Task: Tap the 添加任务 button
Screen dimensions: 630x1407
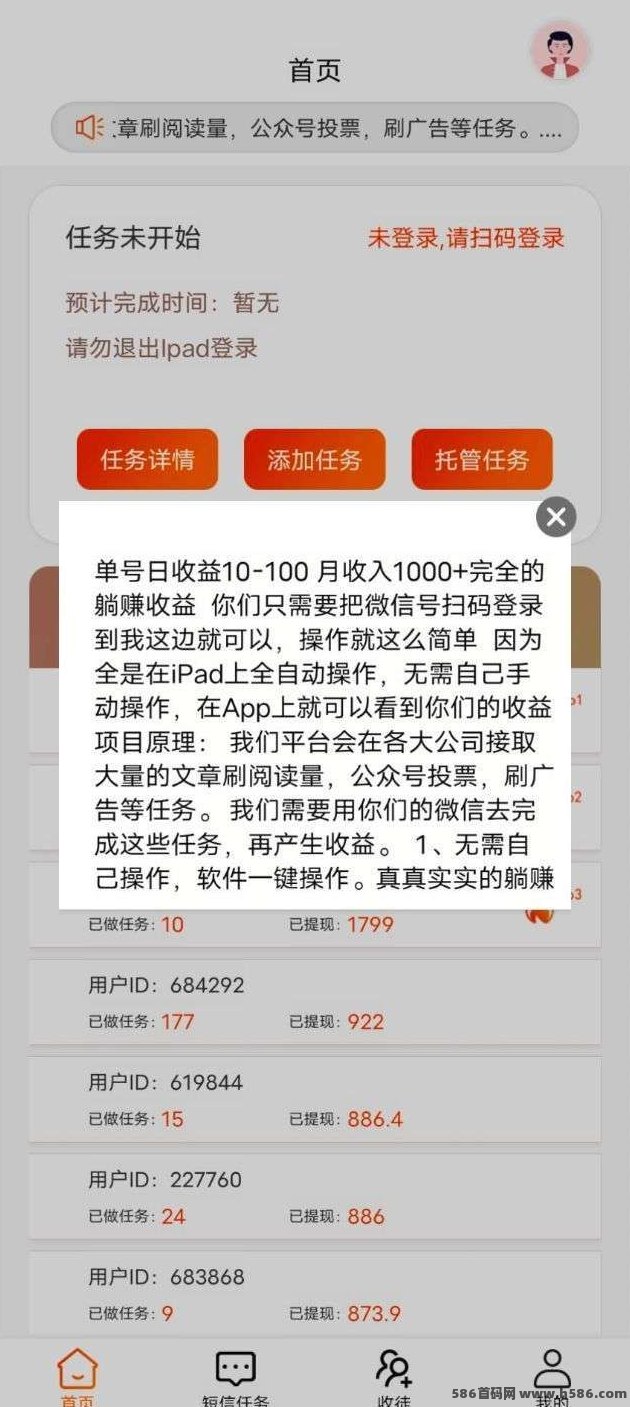Action: 314,460
